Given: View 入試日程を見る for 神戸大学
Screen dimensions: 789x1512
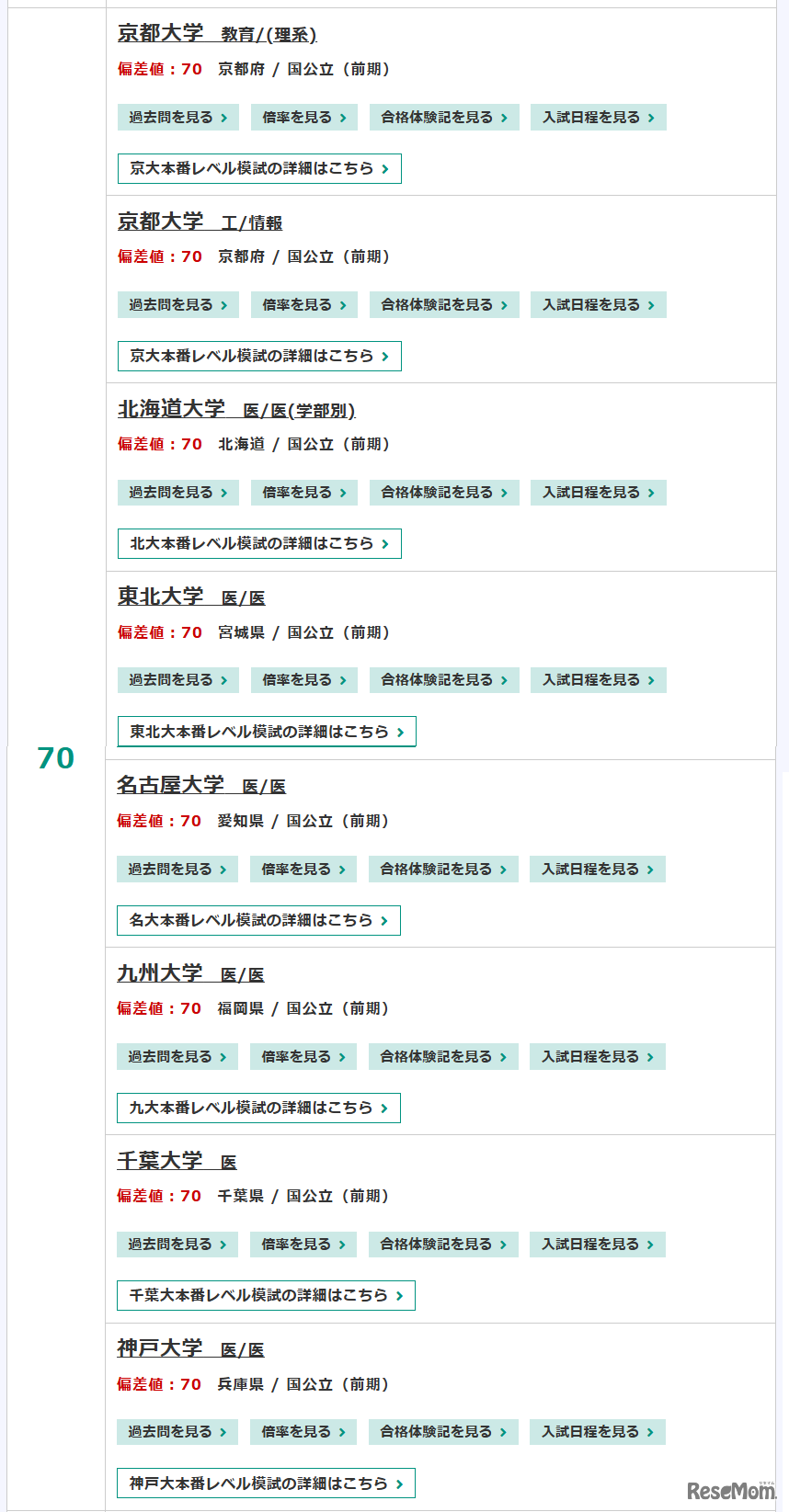Looking at the screenshot, I should click(x=598, y=1431).
